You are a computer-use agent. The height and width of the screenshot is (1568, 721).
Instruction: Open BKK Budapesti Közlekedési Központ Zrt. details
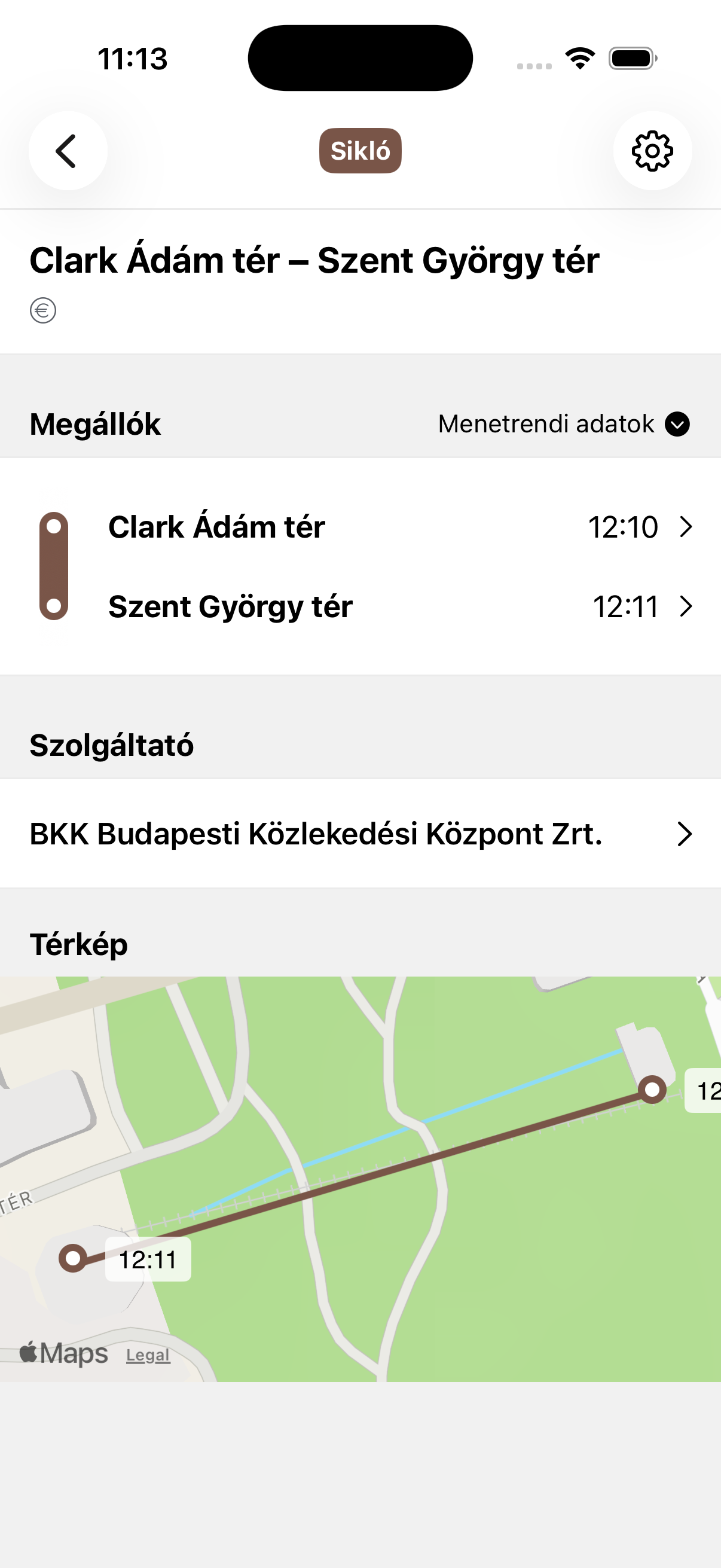[x=360, y=834]
